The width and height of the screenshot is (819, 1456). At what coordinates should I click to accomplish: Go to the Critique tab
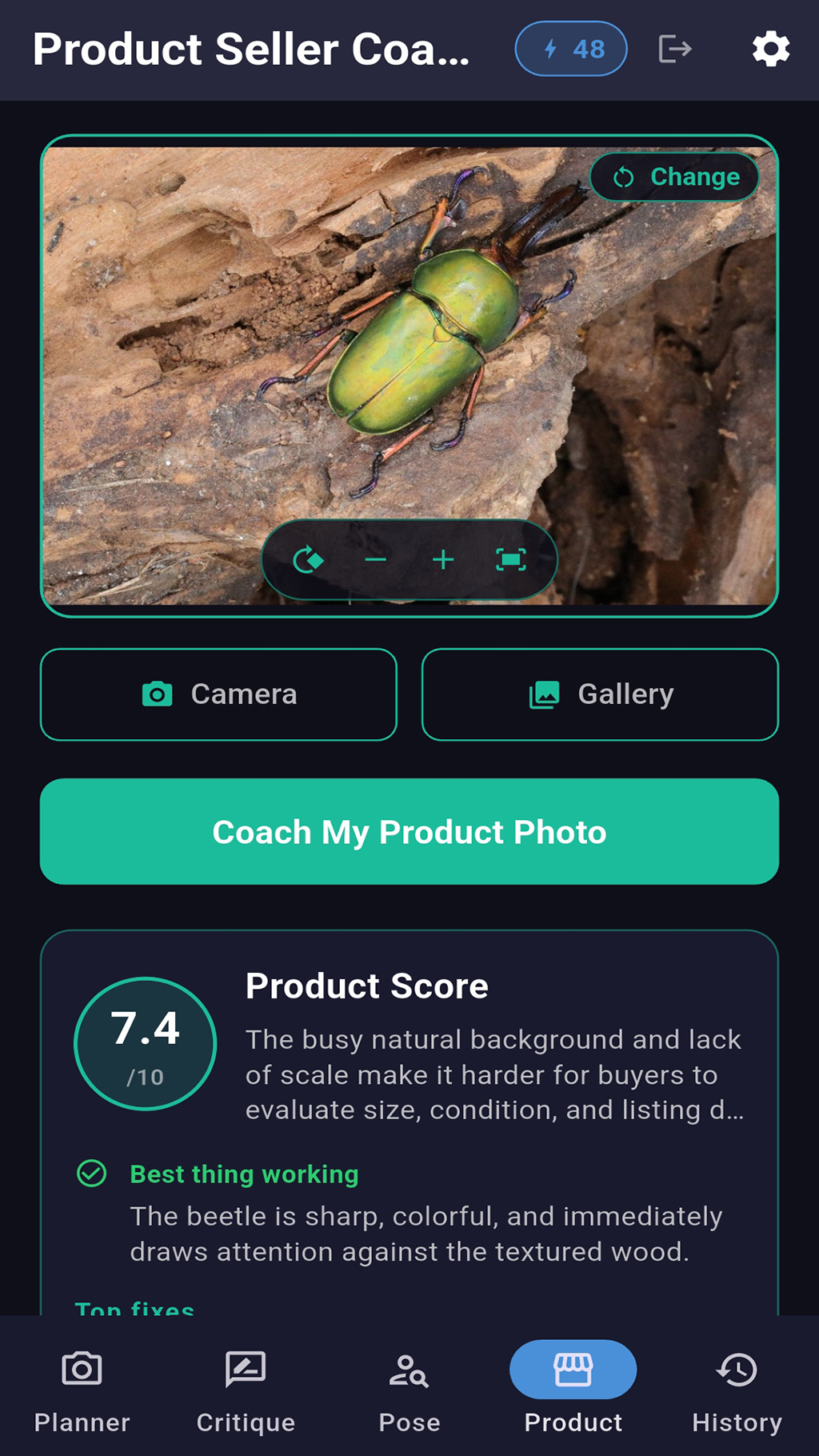tap(246, 1390)
